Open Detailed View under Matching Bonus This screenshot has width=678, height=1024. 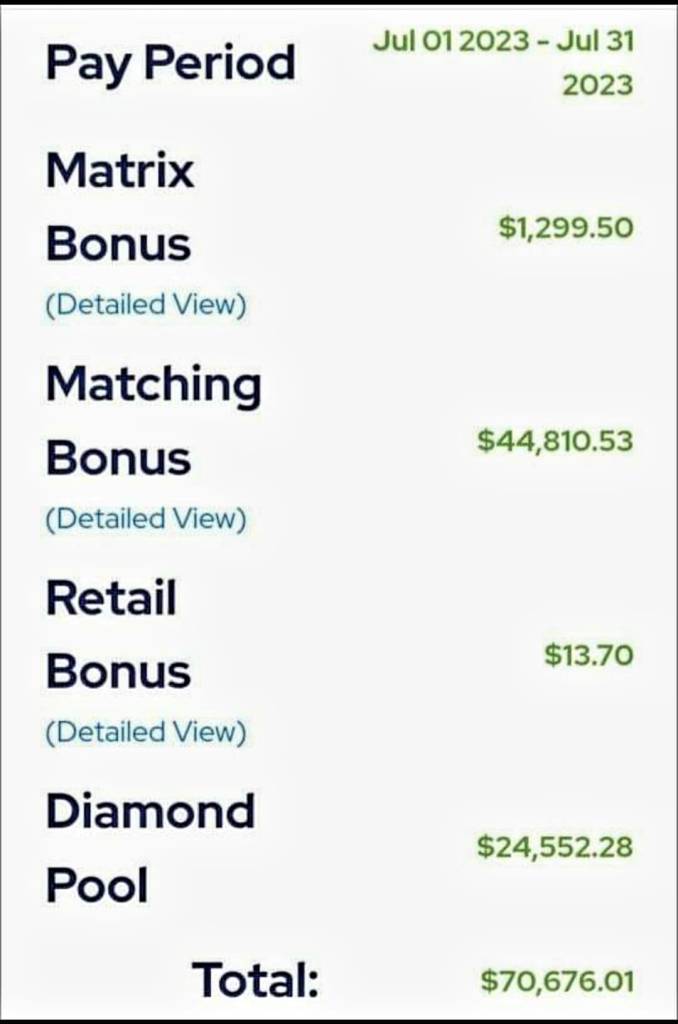(146, 519)
